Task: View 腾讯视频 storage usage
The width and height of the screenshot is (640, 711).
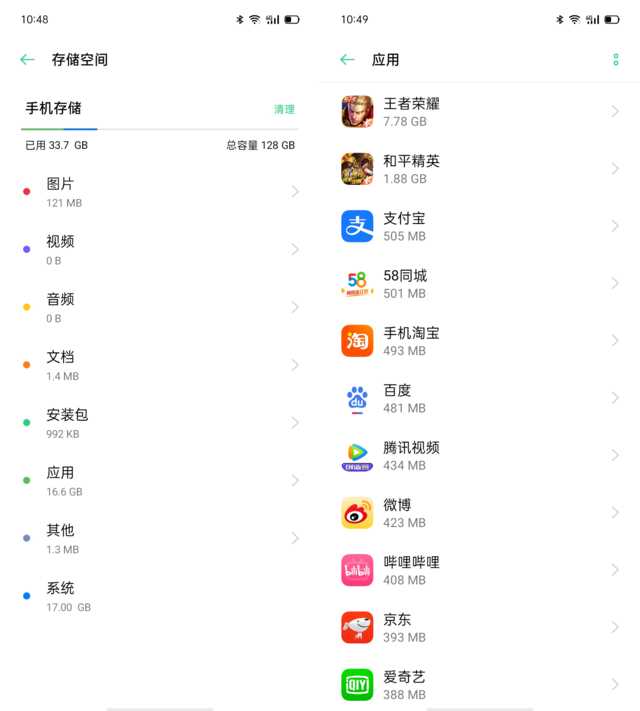Action: 480,455
